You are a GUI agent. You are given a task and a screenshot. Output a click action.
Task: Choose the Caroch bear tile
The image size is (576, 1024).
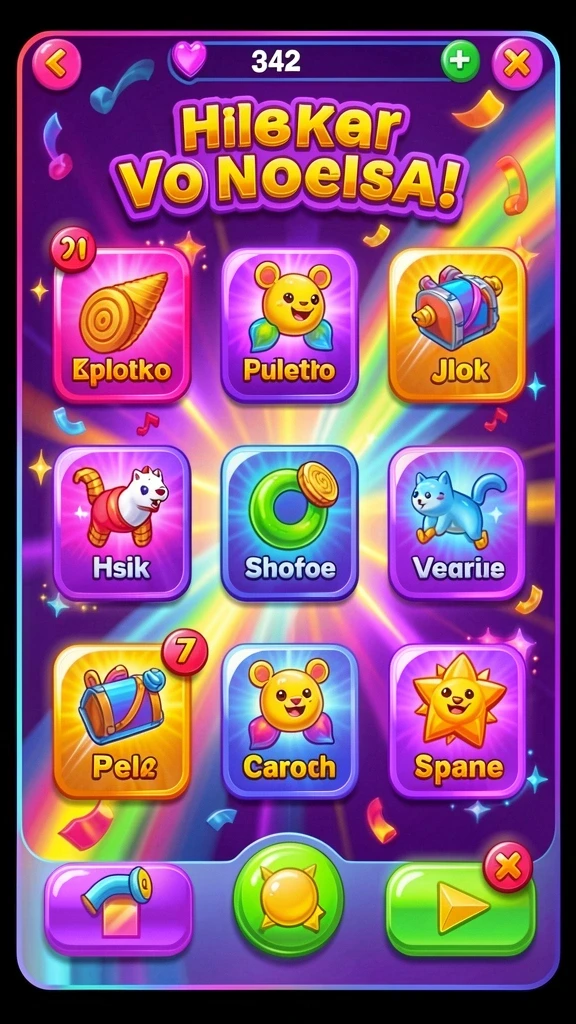pos(289,722)
